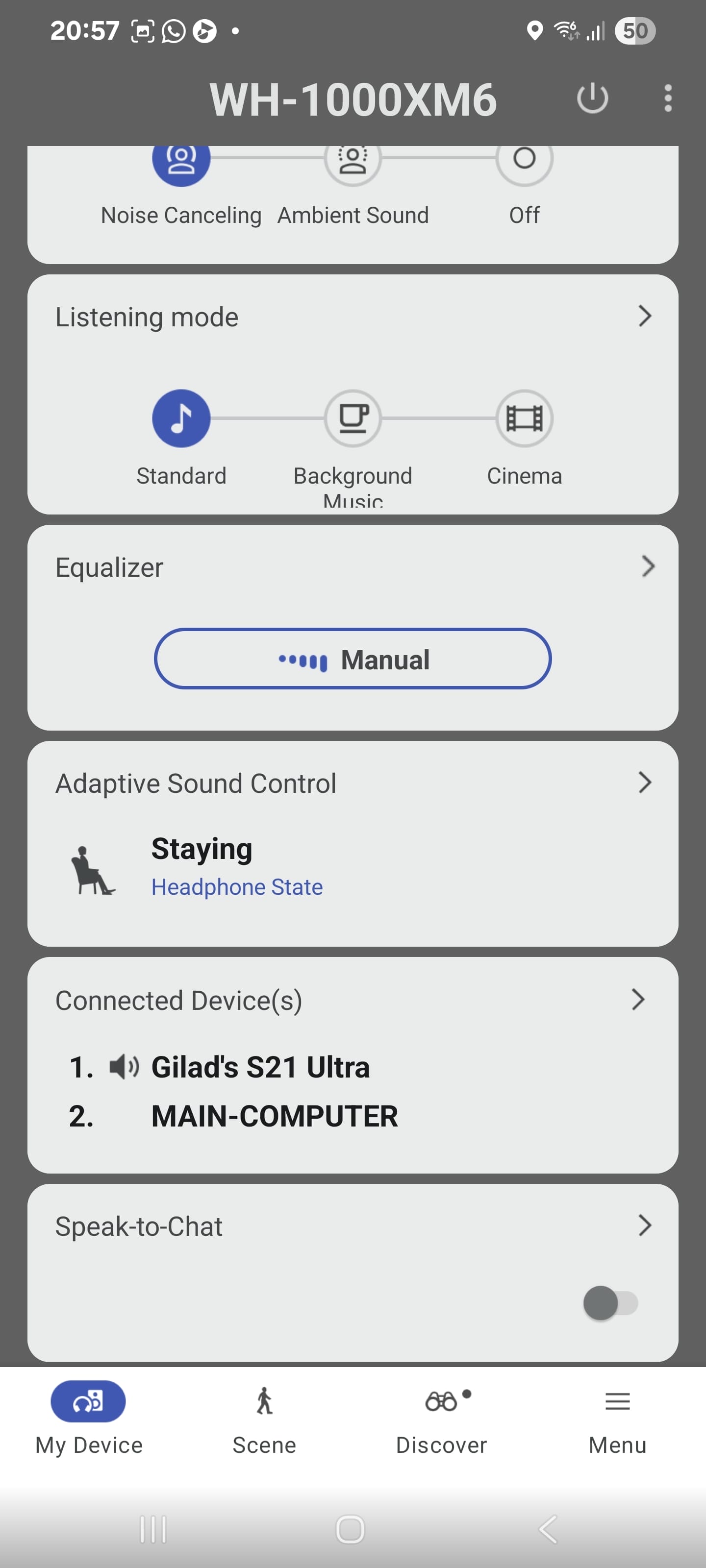Viewport: 706px width, 1568px height.
Task: Select Background Music listening mode
Action: 353,418
